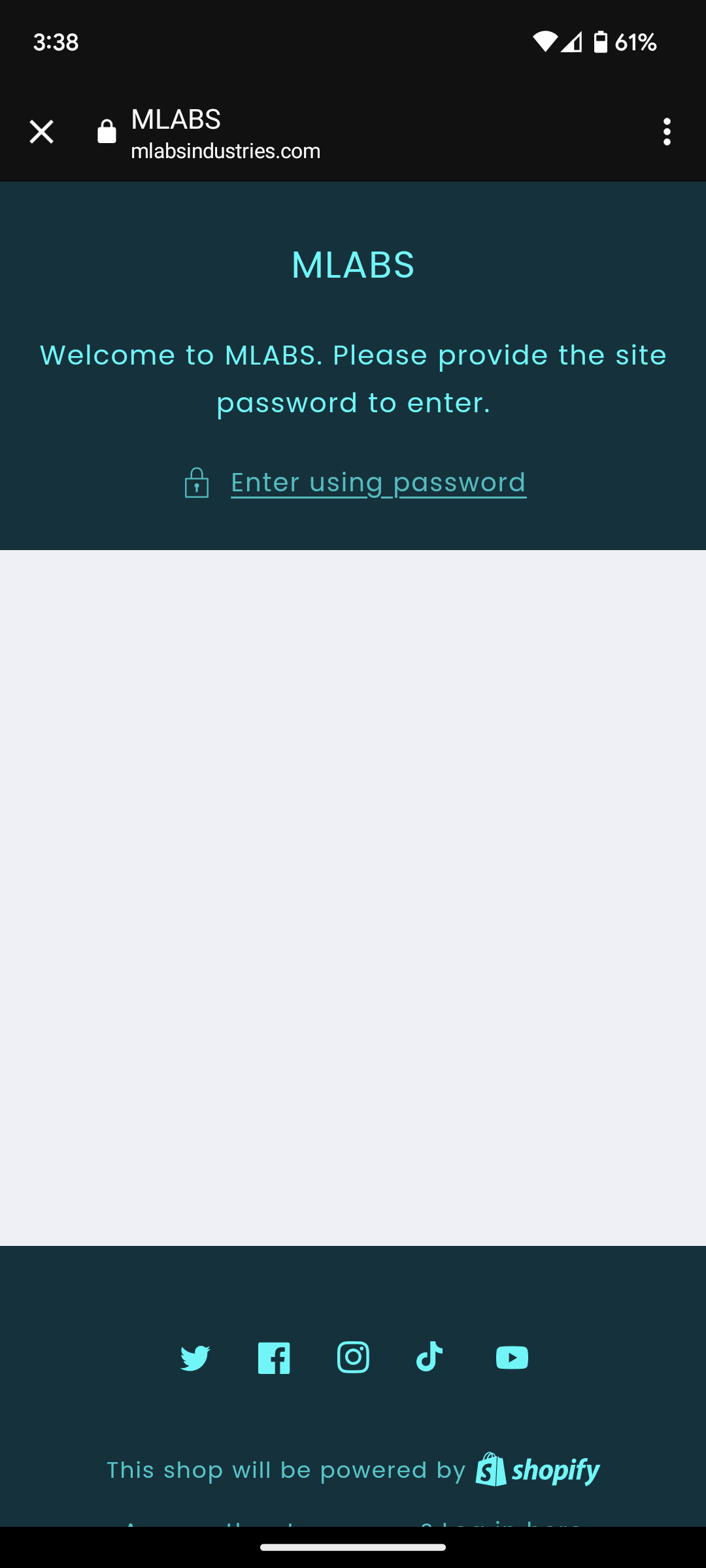Open the MLABS Twitter page
The width and height of the screenshot is (706, 1568).
click(x=195, y=1358)
